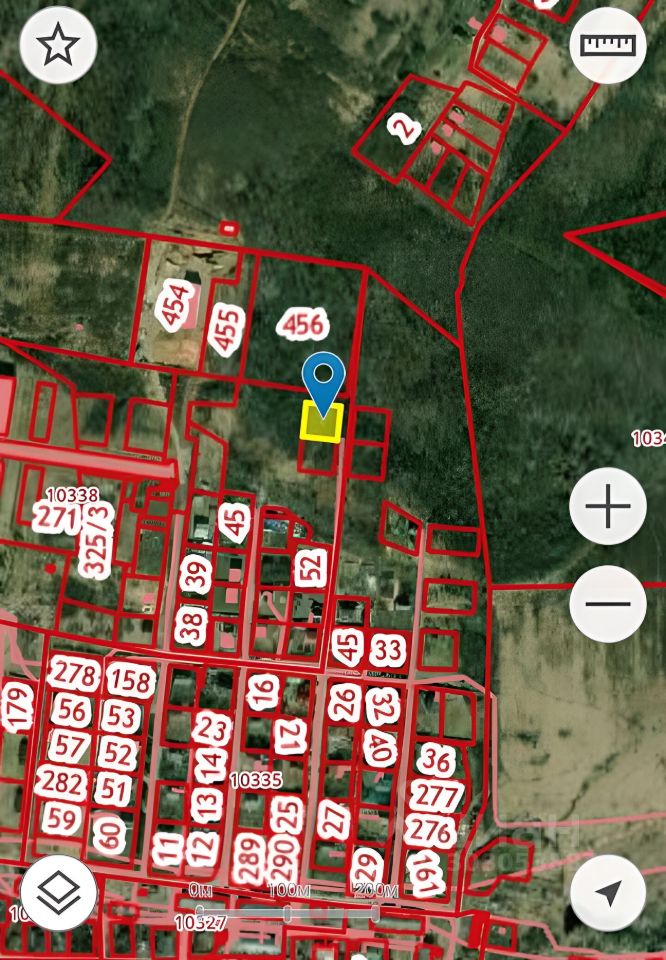The width and height of the screenshot is (666, 960).
Task: Open the ruler measurement tool
Action: 608,45
